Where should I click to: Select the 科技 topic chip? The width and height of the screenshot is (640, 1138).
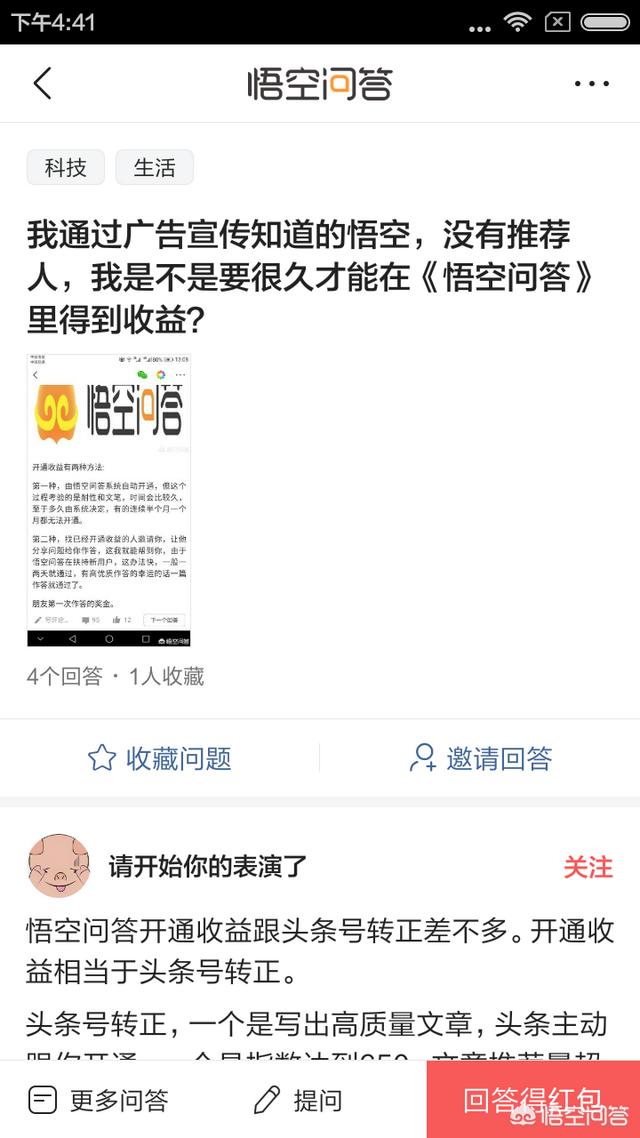[x=66, y=168]
